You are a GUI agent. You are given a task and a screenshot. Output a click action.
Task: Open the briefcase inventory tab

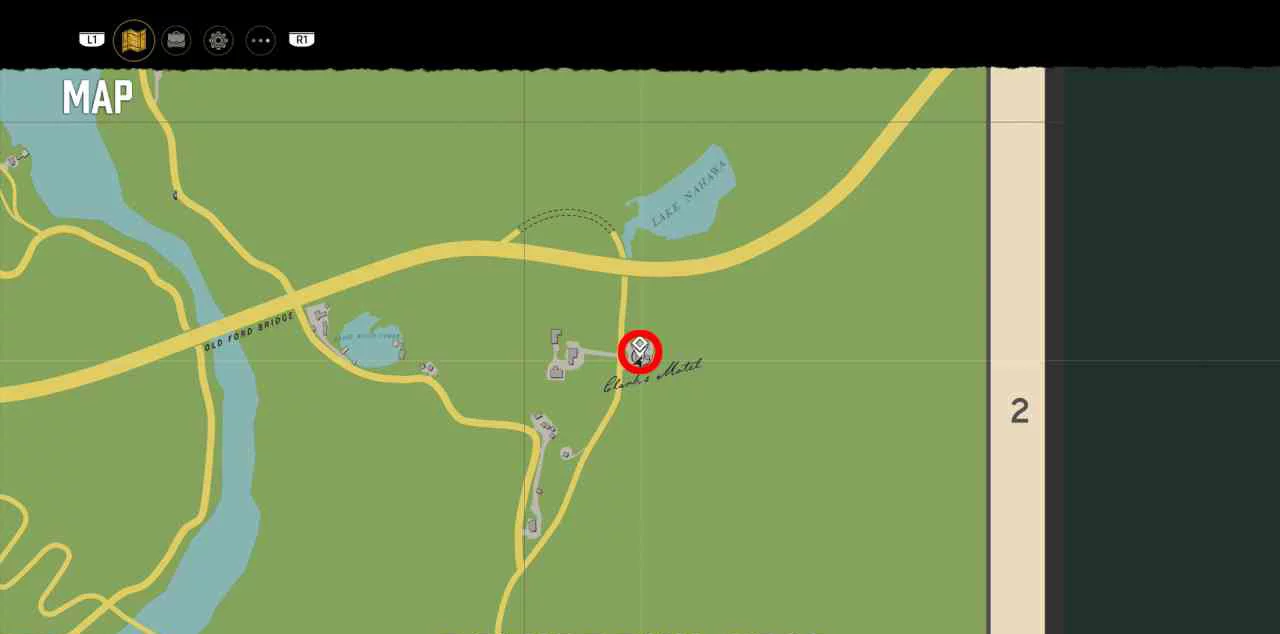pos(176,40)
